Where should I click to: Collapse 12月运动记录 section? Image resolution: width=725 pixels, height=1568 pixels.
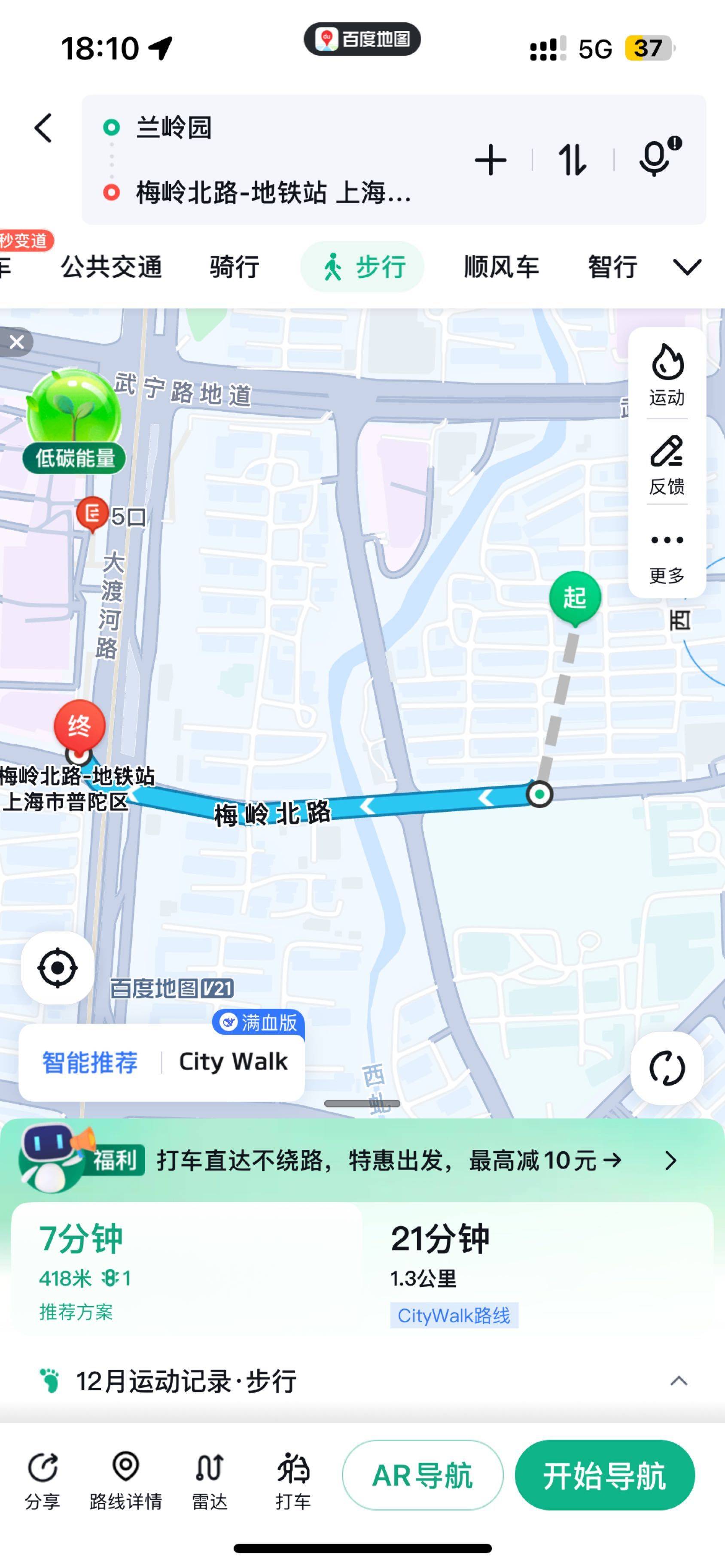(679, 1381)
